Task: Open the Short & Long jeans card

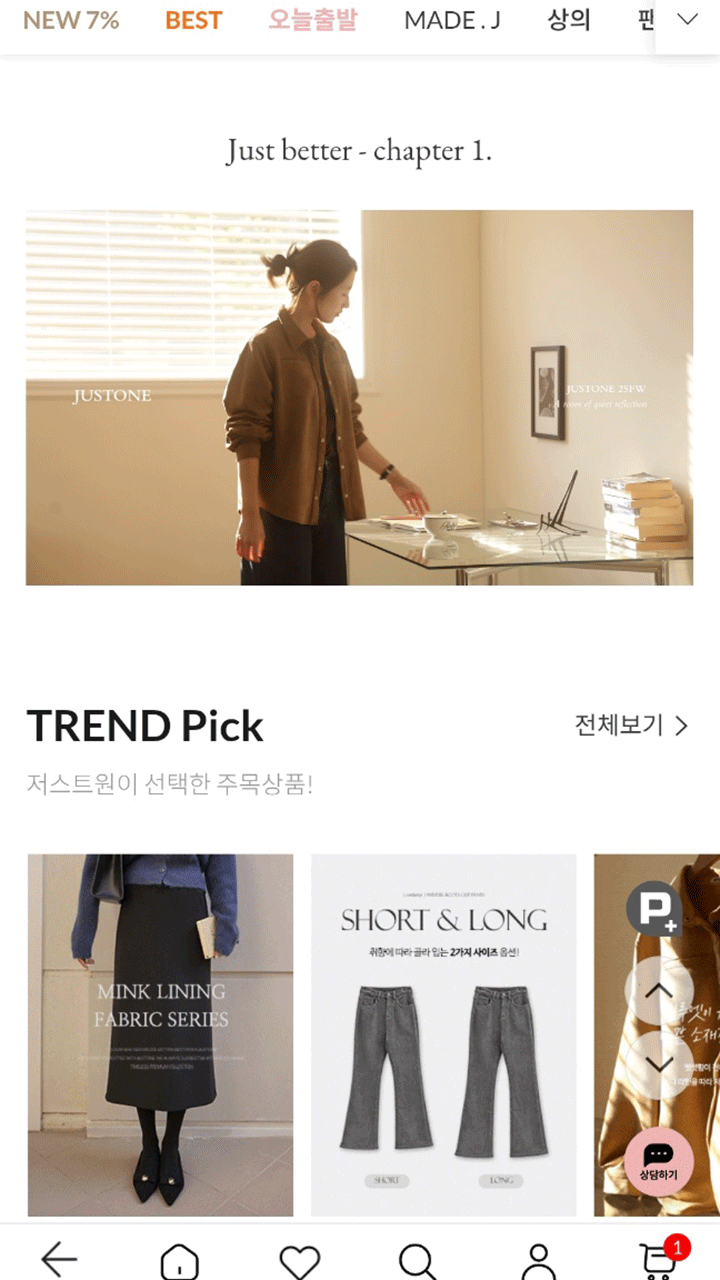Action: [444, 1035]
